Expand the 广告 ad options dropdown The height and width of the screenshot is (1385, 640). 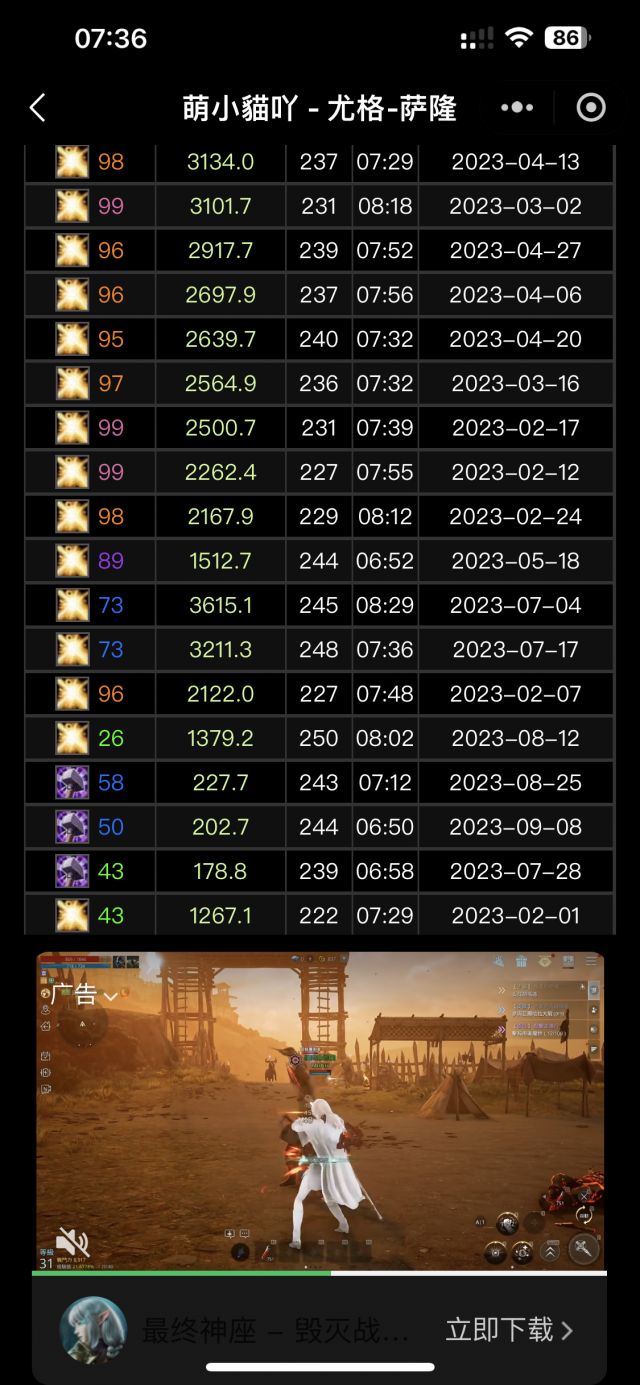85,994
